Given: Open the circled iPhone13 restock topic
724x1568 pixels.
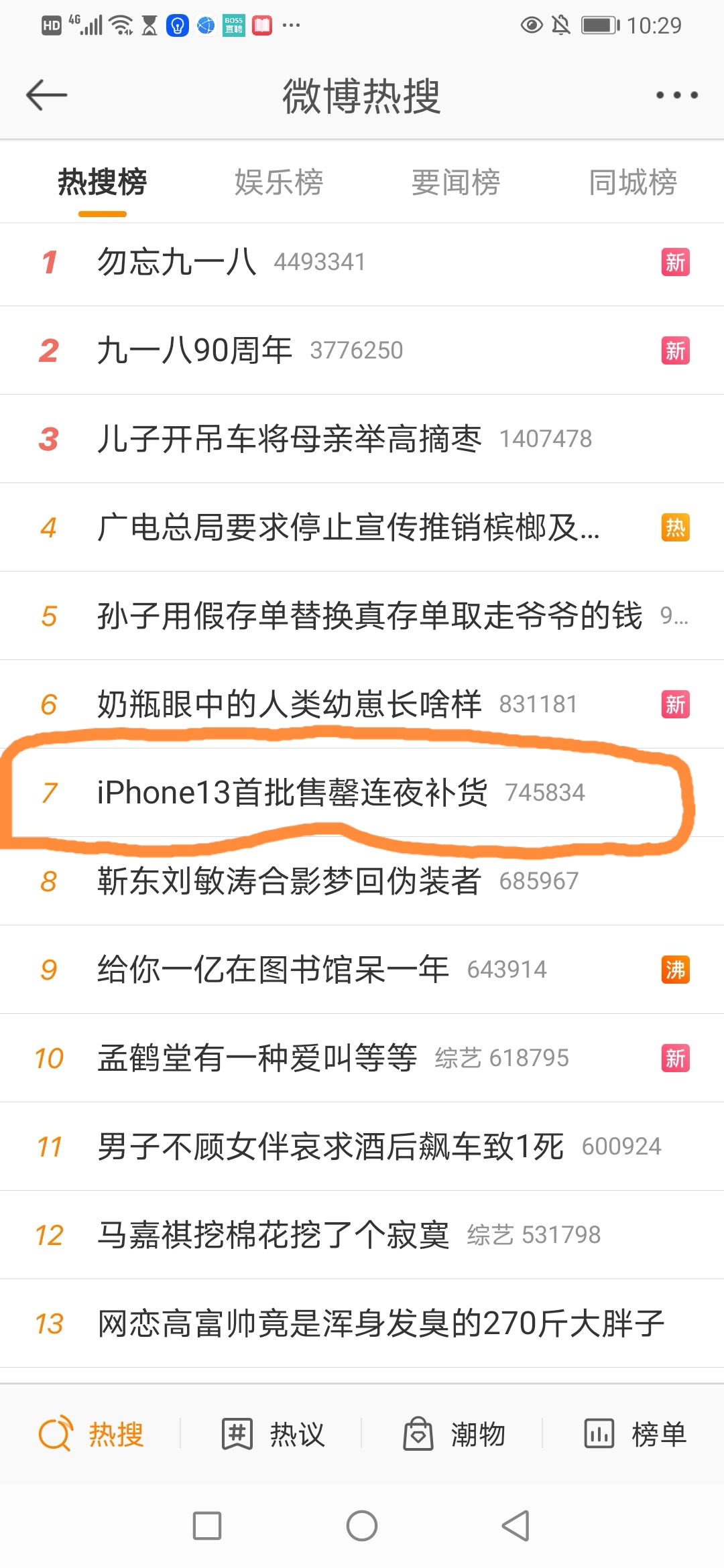Looking at the screenshot, I should 295,793.
